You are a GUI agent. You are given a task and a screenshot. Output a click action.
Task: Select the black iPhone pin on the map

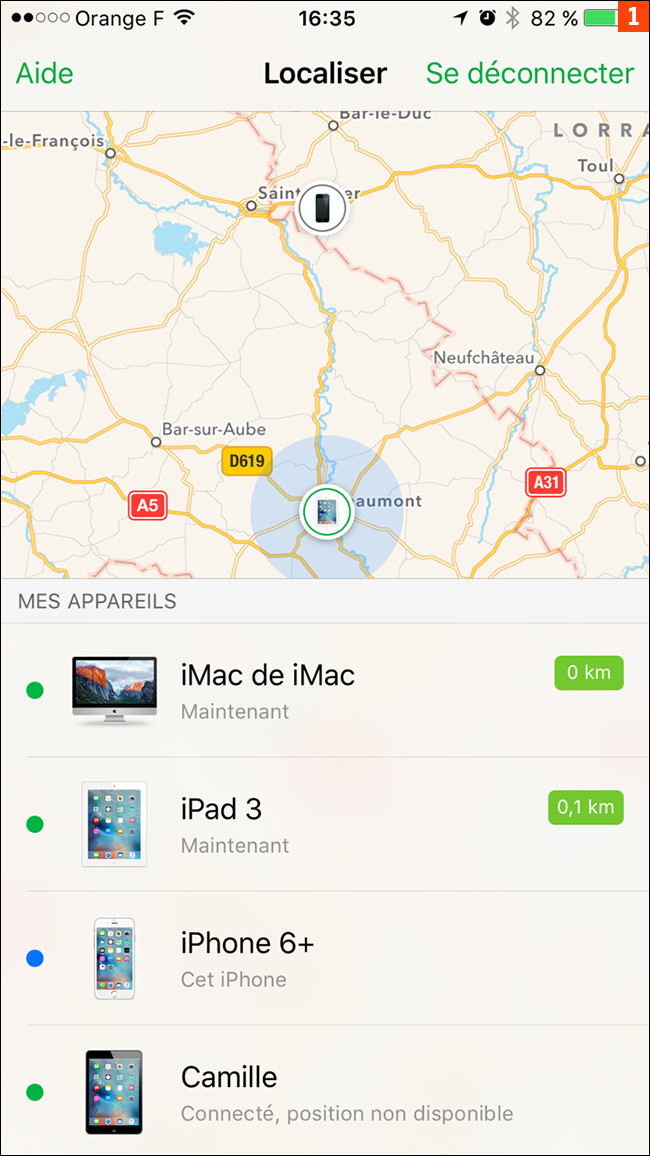[322, 208]
